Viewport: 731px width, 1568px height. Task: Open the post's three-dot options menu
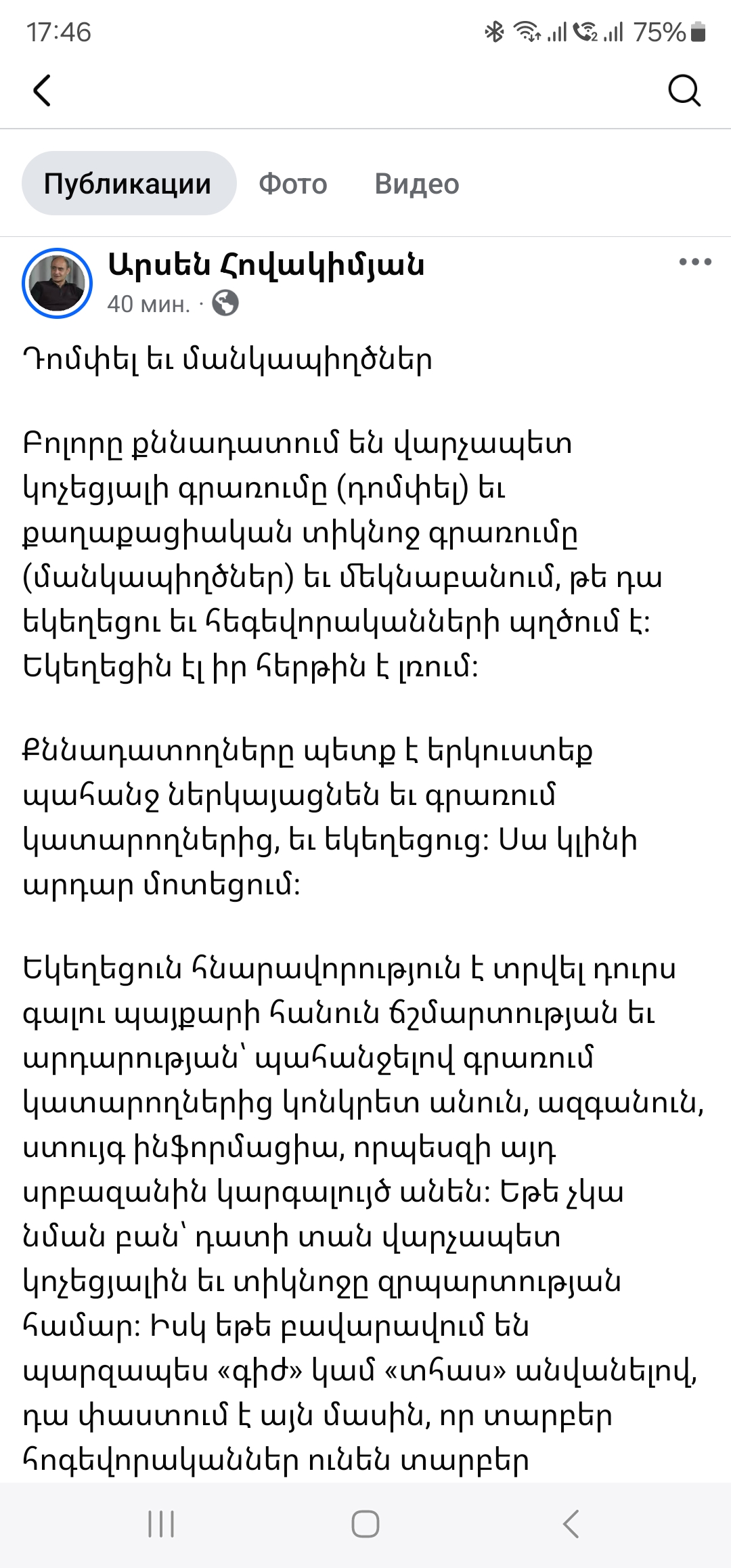tap(695, 262)
